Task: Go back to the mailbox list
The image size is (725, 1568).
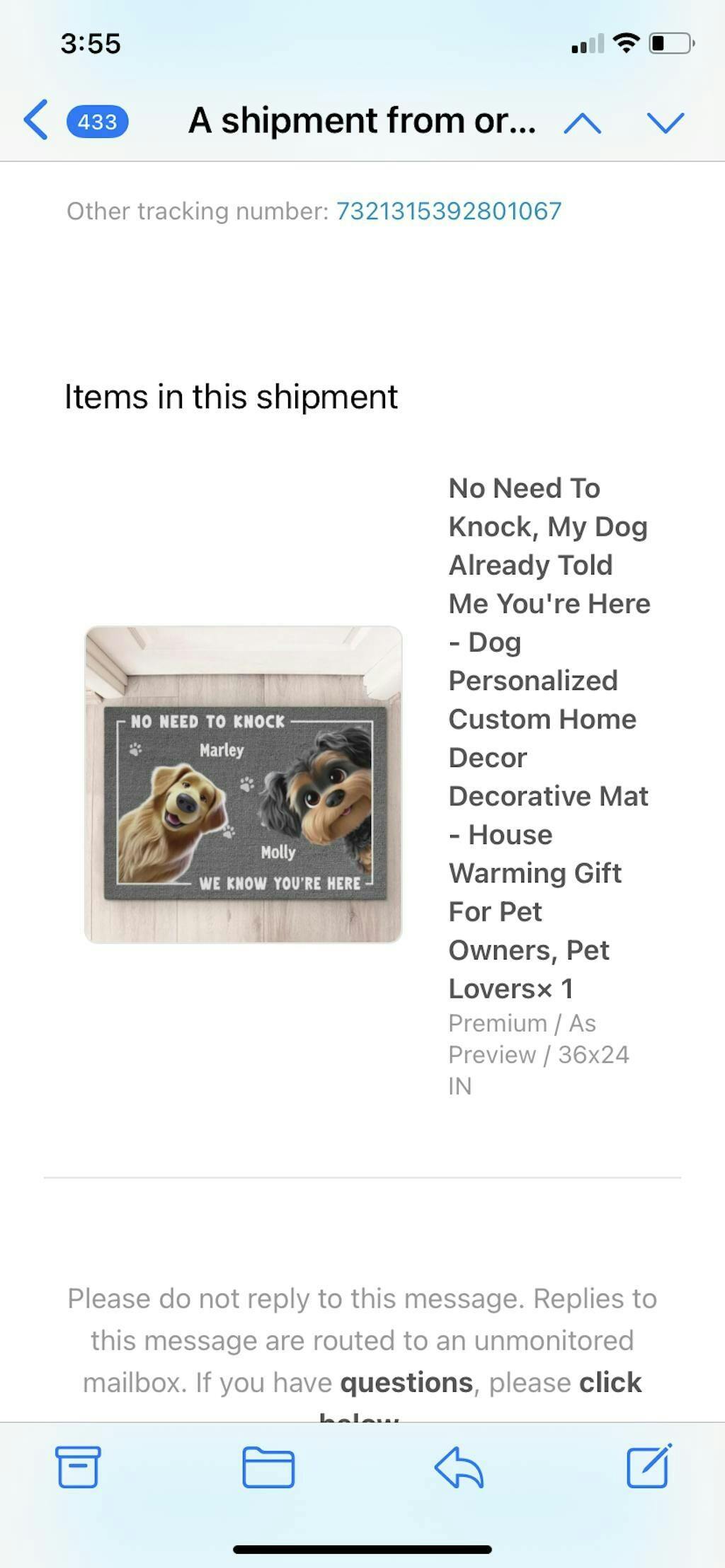Action: click(37, 120)
